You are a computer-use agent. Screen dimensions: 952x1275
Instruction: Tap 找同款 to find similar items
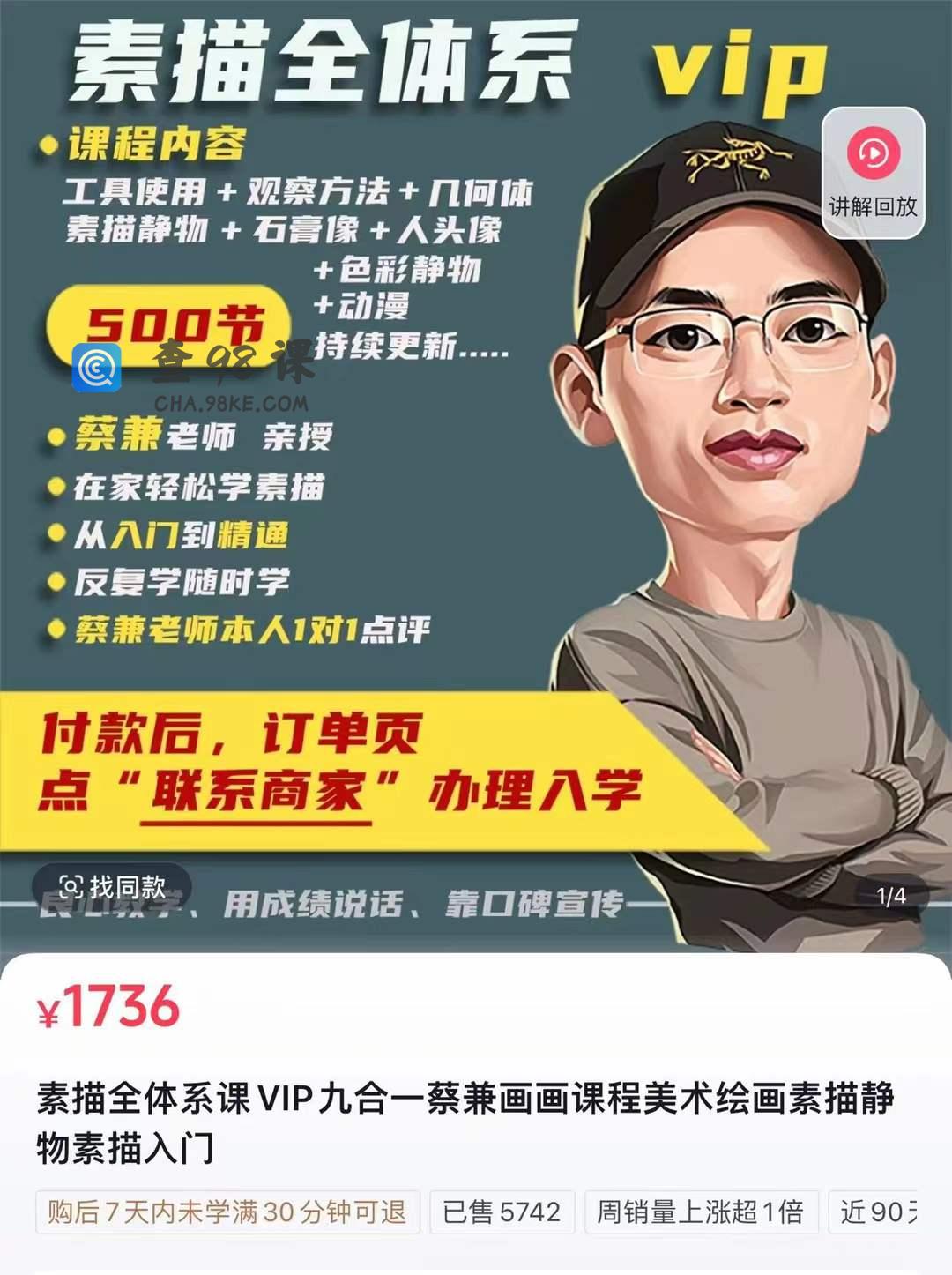tap(112, 886)
